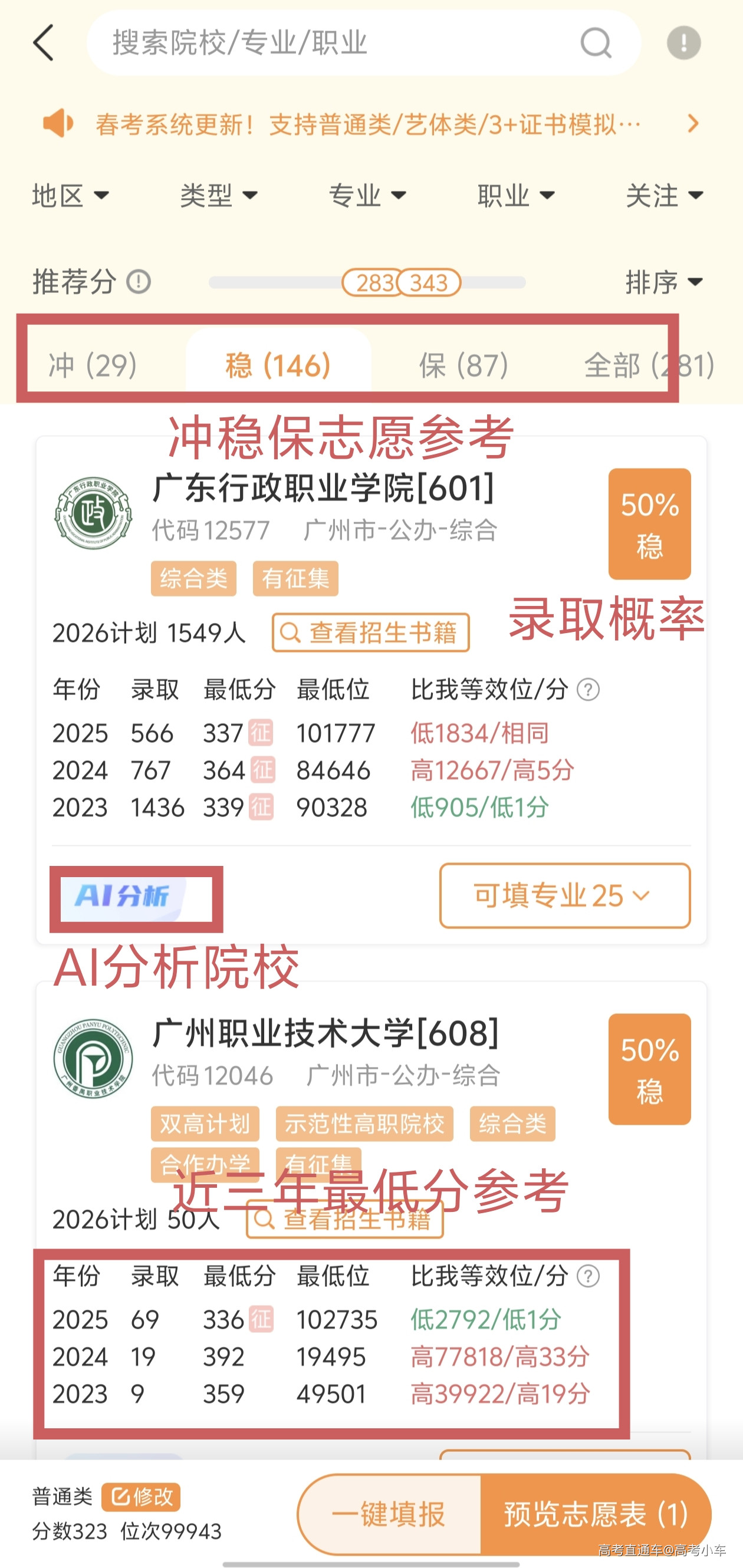Go back using the top-left arrow
Screen dimensions: 743x1568
[43, 42]
